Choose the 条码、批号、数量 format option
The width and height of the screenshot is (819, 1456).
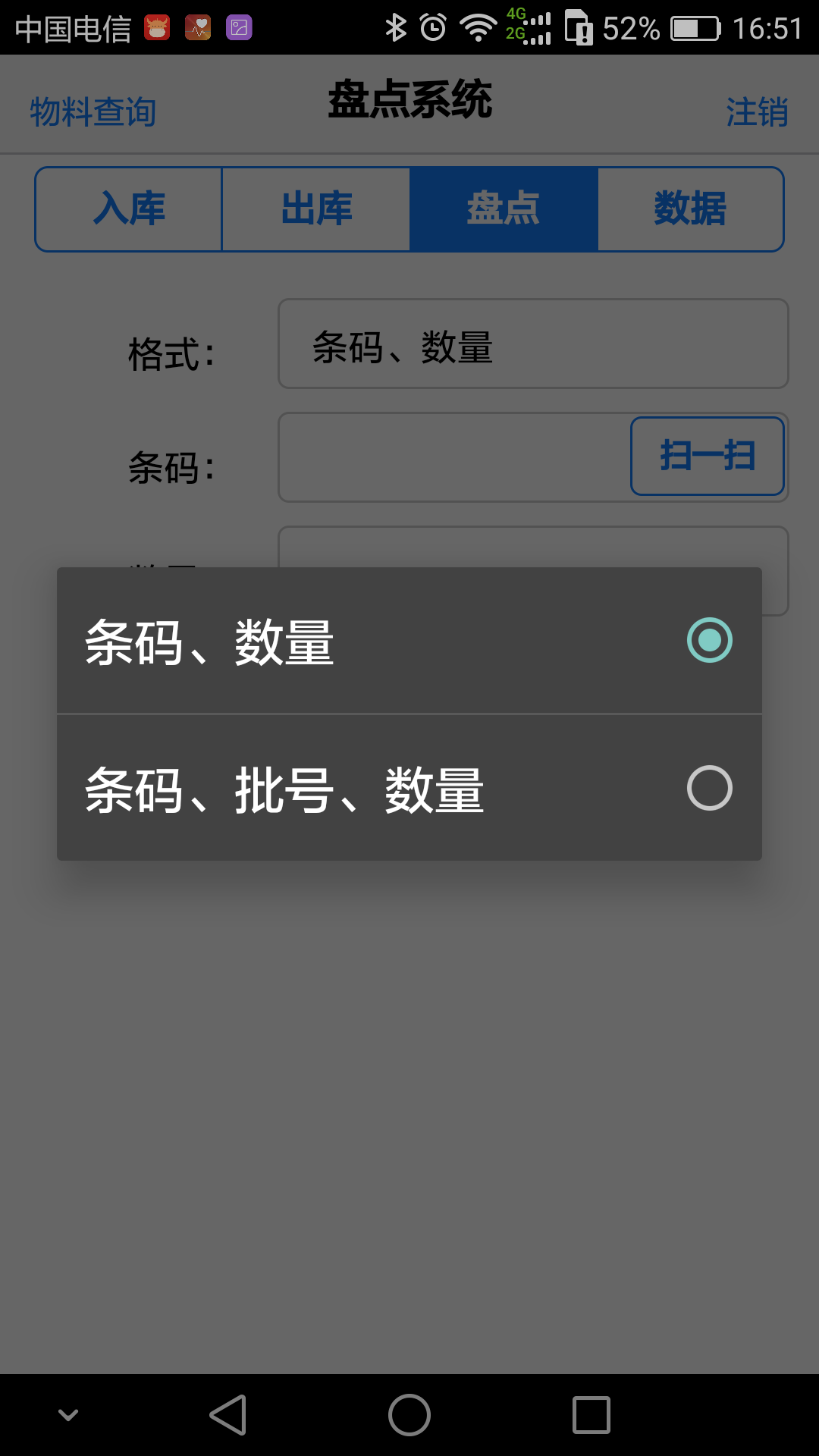409,789
